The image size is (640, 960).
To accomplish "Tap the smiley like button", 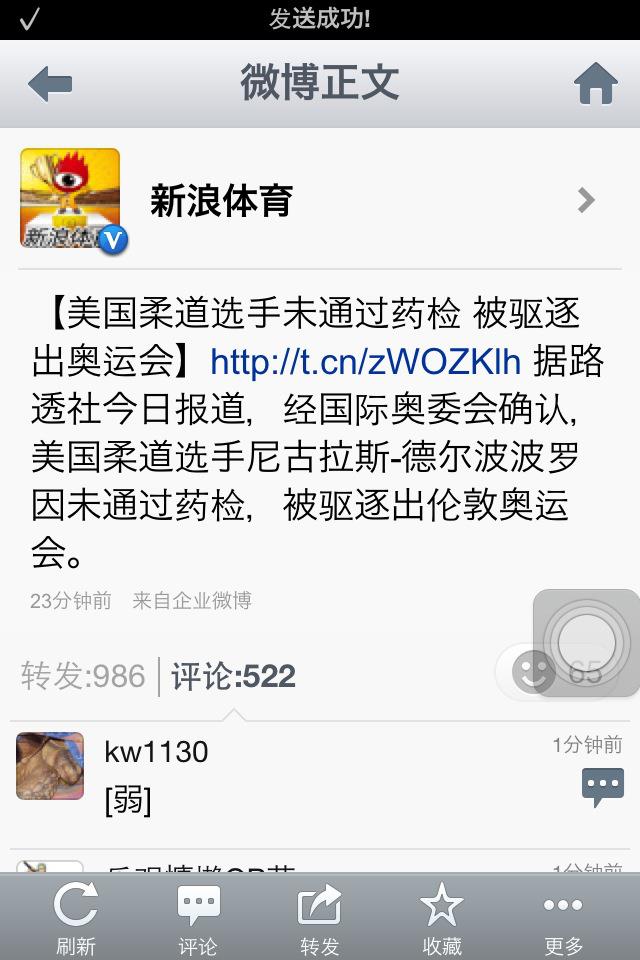I will pyautogui.click(x=533, y=672).
